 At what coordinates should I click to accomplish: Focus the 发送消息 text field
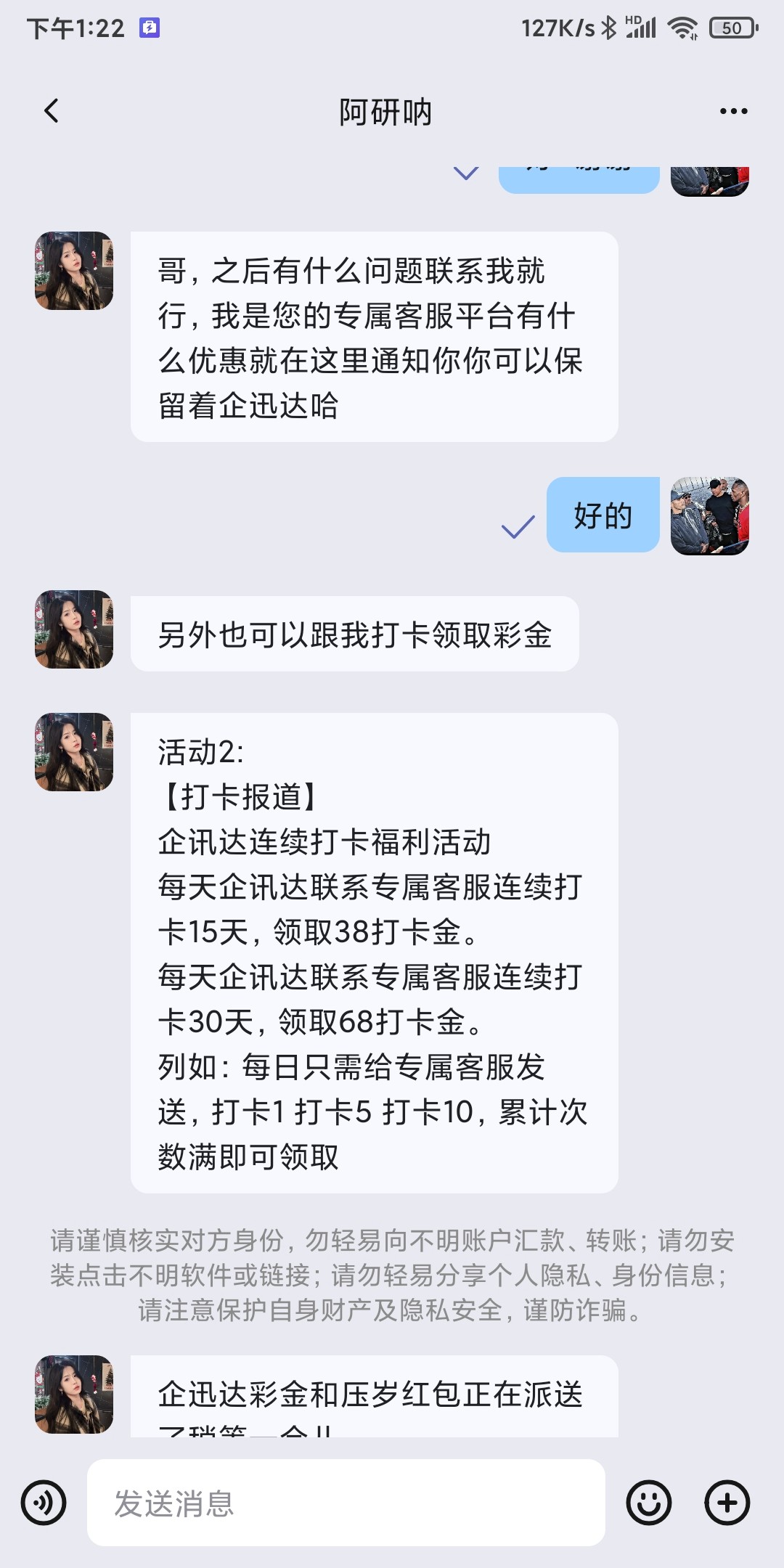pos(346,1503)
